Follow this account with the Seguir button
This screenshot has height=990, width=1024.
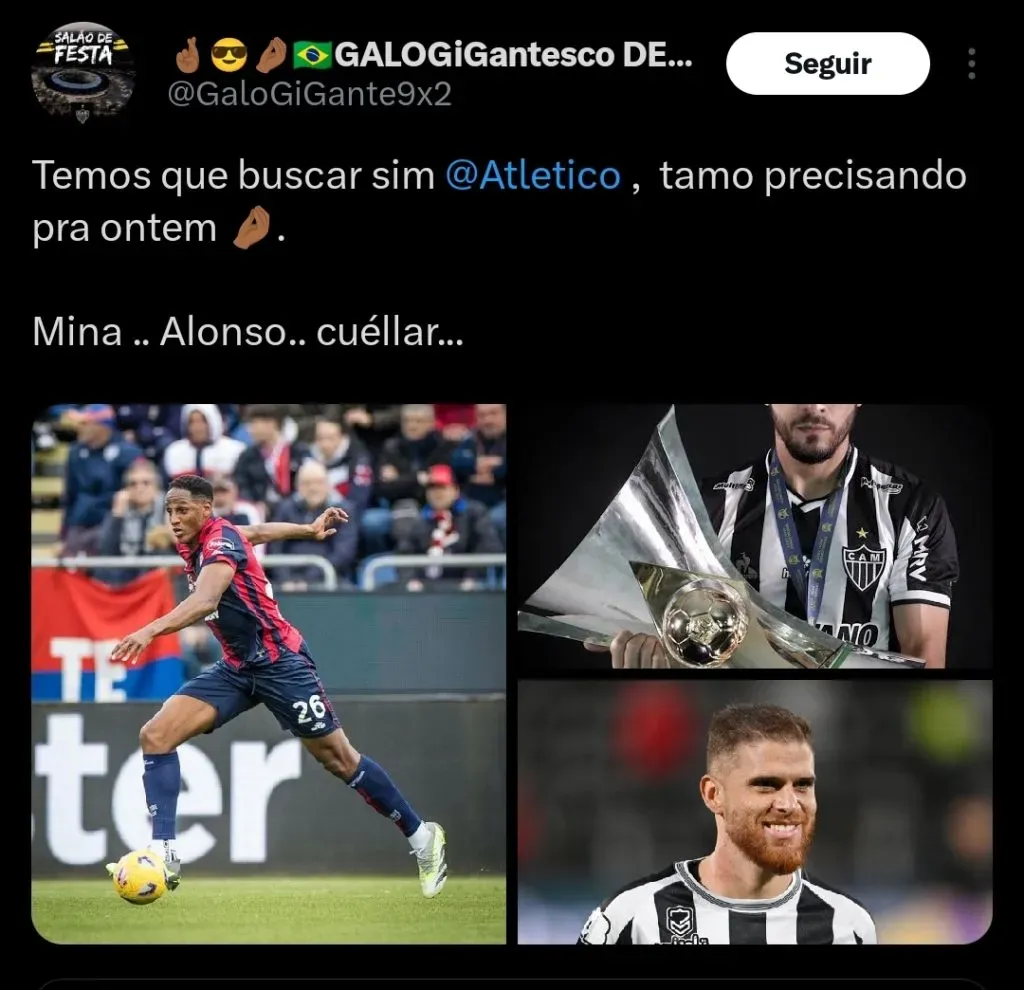pyautogui.click(x=827, y=64)
